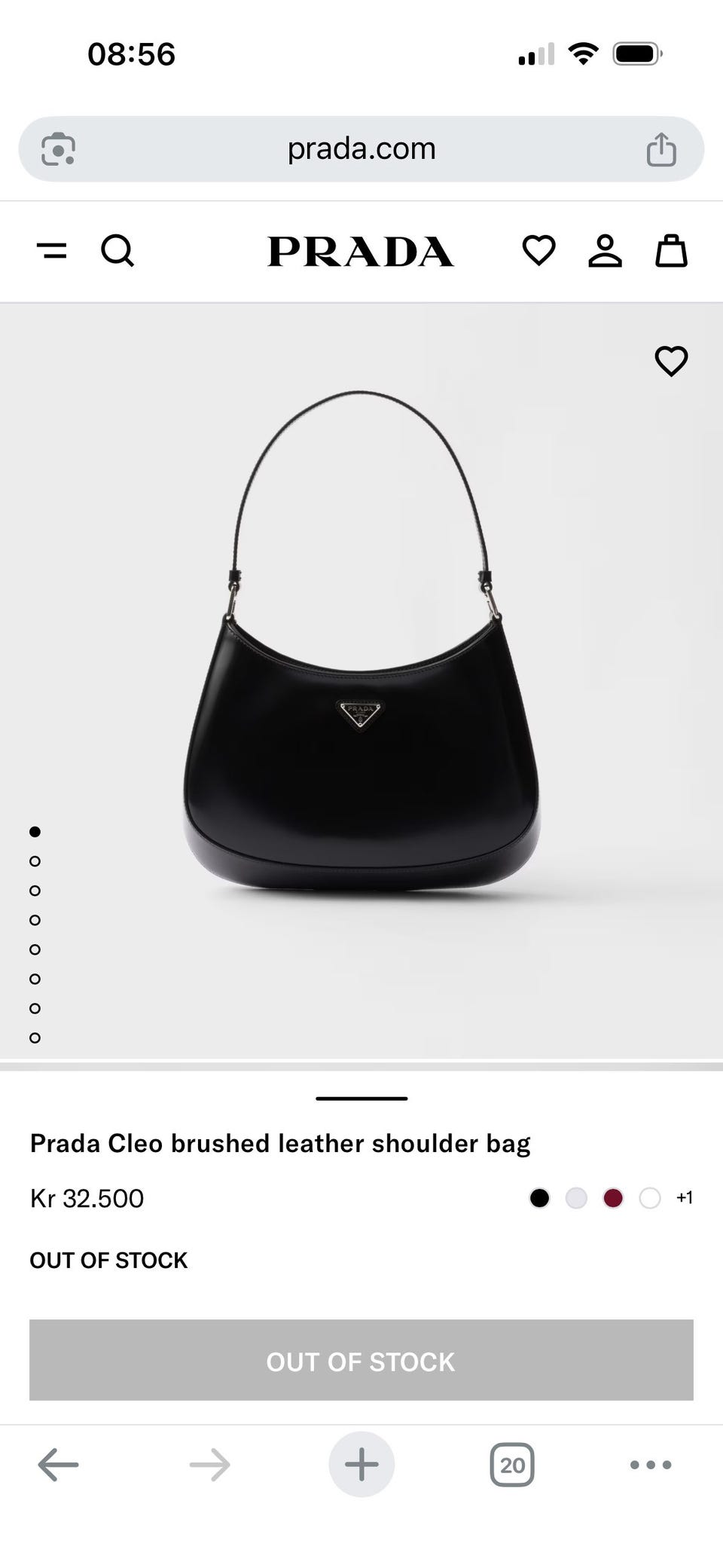Viewport: 723px width, 1568px height.
Task: Add the Cleo bag to wishlist
Action: tap(671, 361)
